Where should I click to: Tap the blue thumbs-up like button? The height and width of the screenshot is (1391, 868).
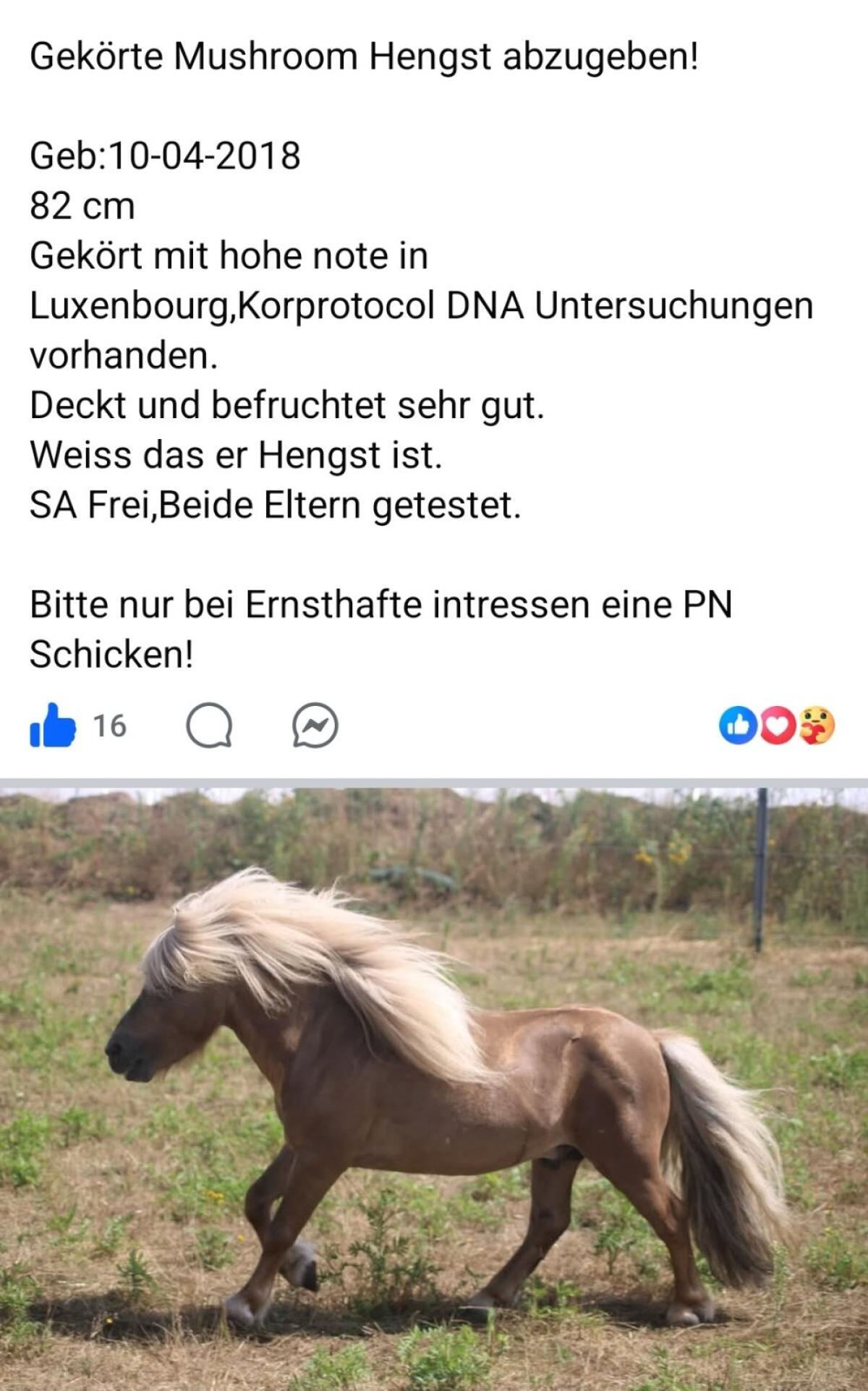tap(53, 725)
